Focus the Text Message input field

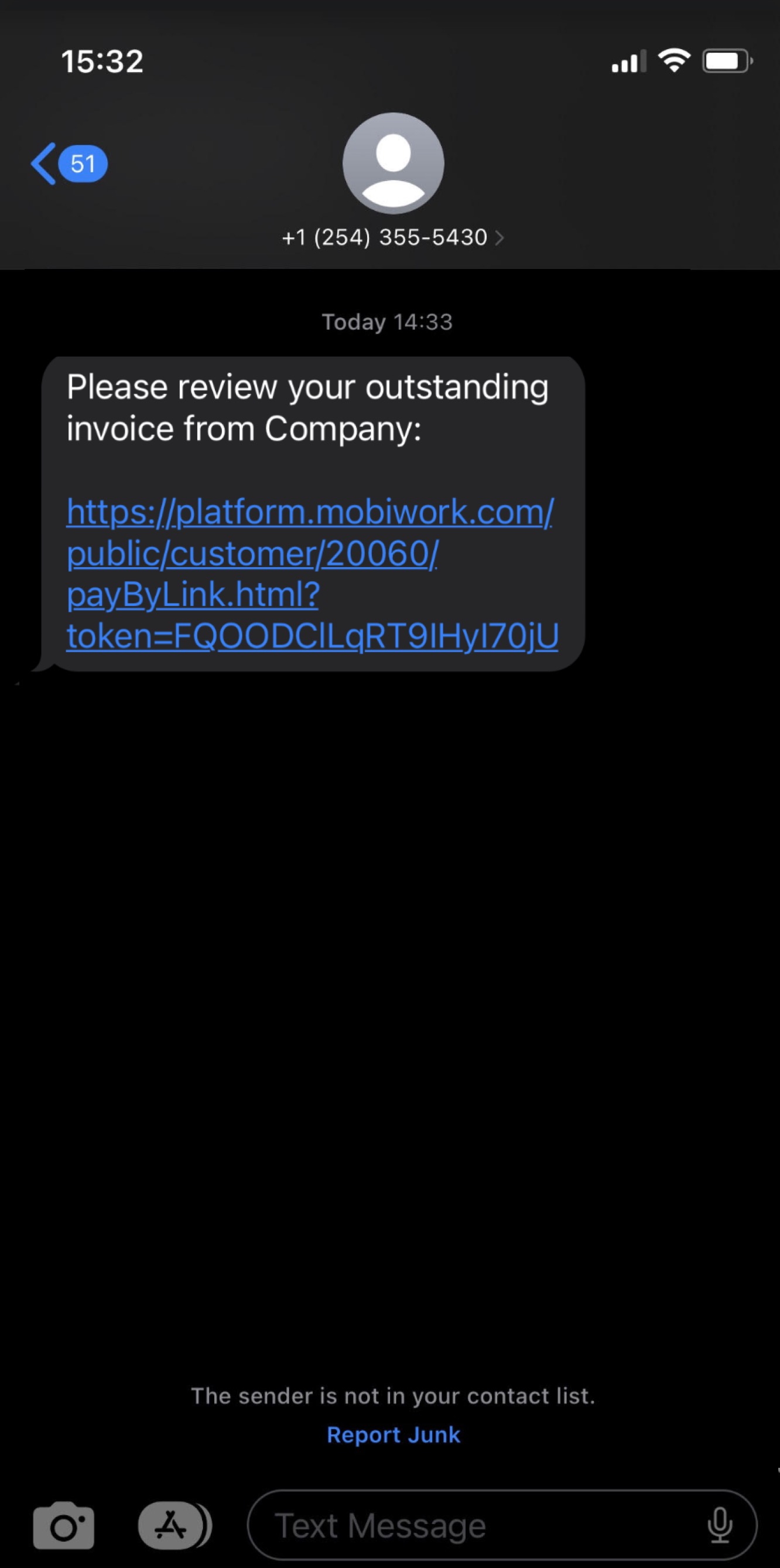click(x=474, y=1525)
